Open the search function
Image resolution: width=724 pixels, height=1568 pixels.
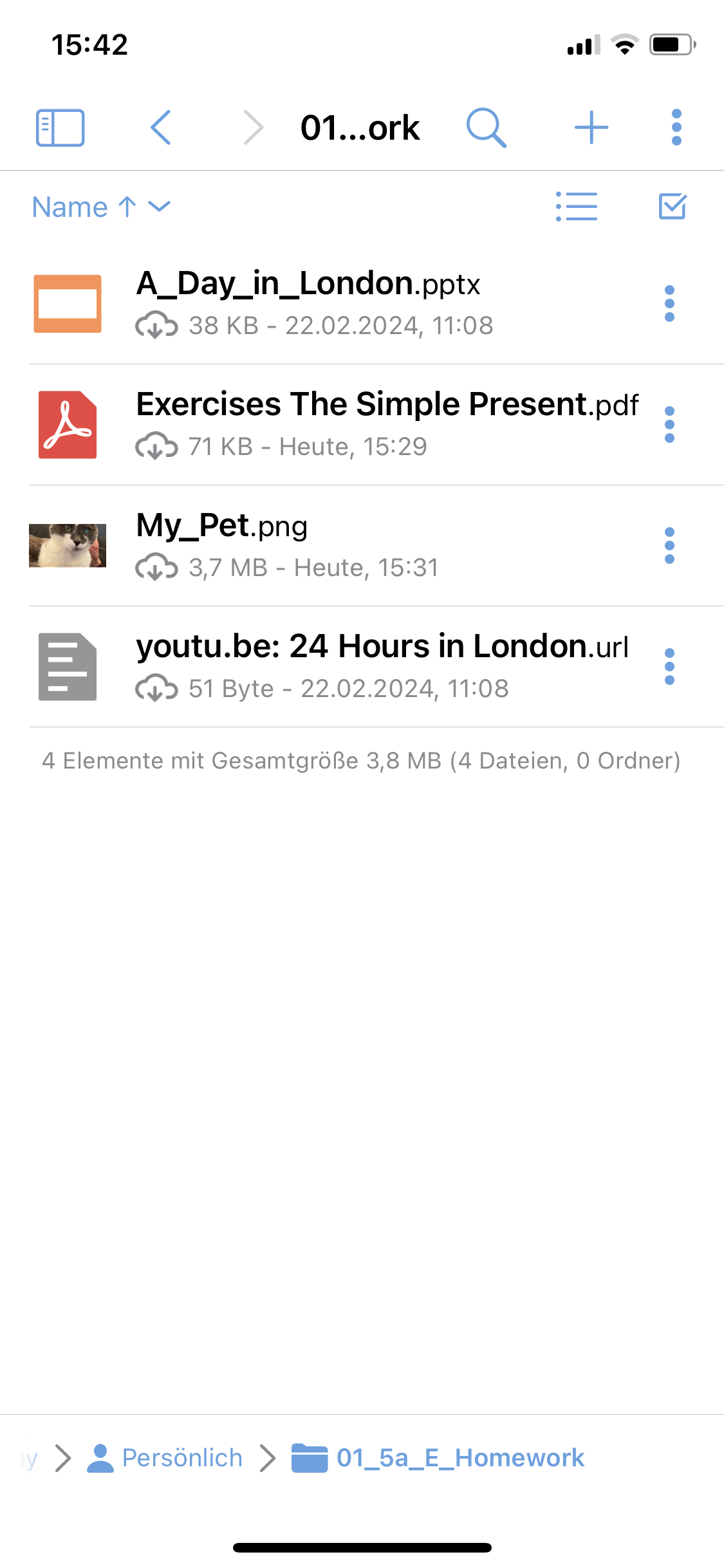click(486, 127)
